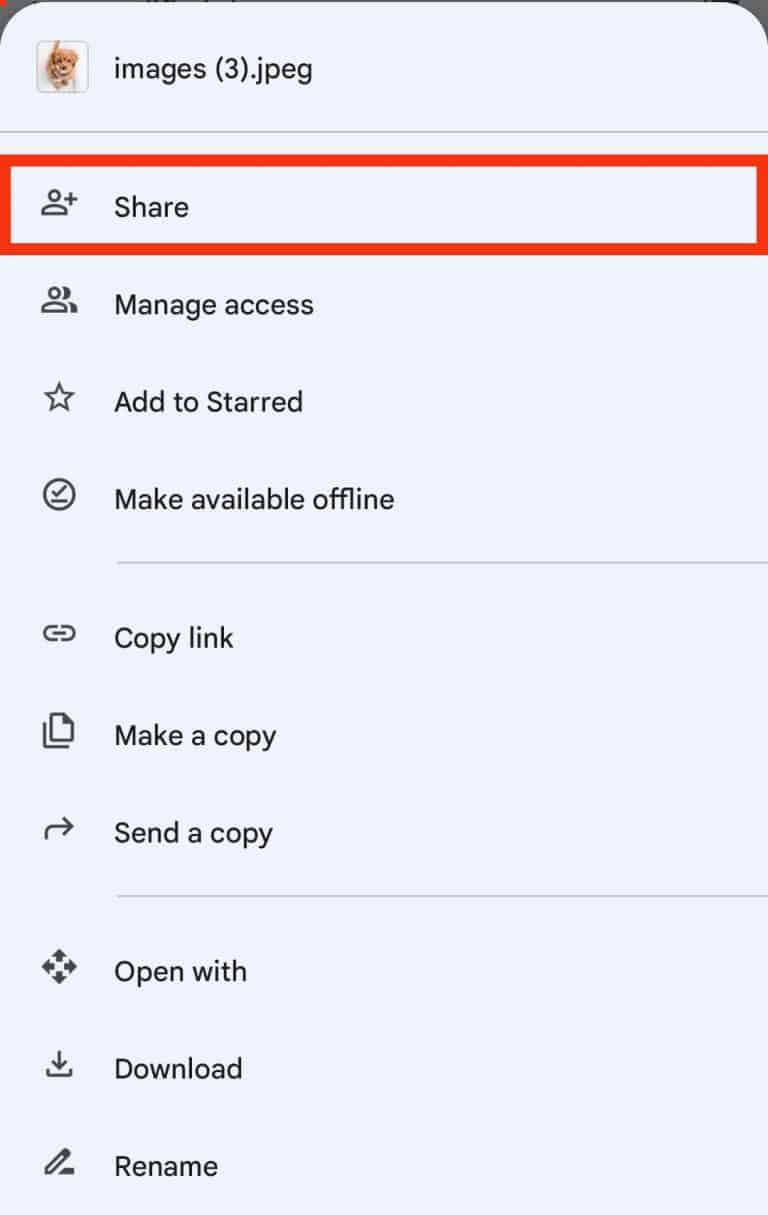Choose Open with to pick an app
Image resolution: width=768 pixels, height=1215 pixels.
[181, 971]
